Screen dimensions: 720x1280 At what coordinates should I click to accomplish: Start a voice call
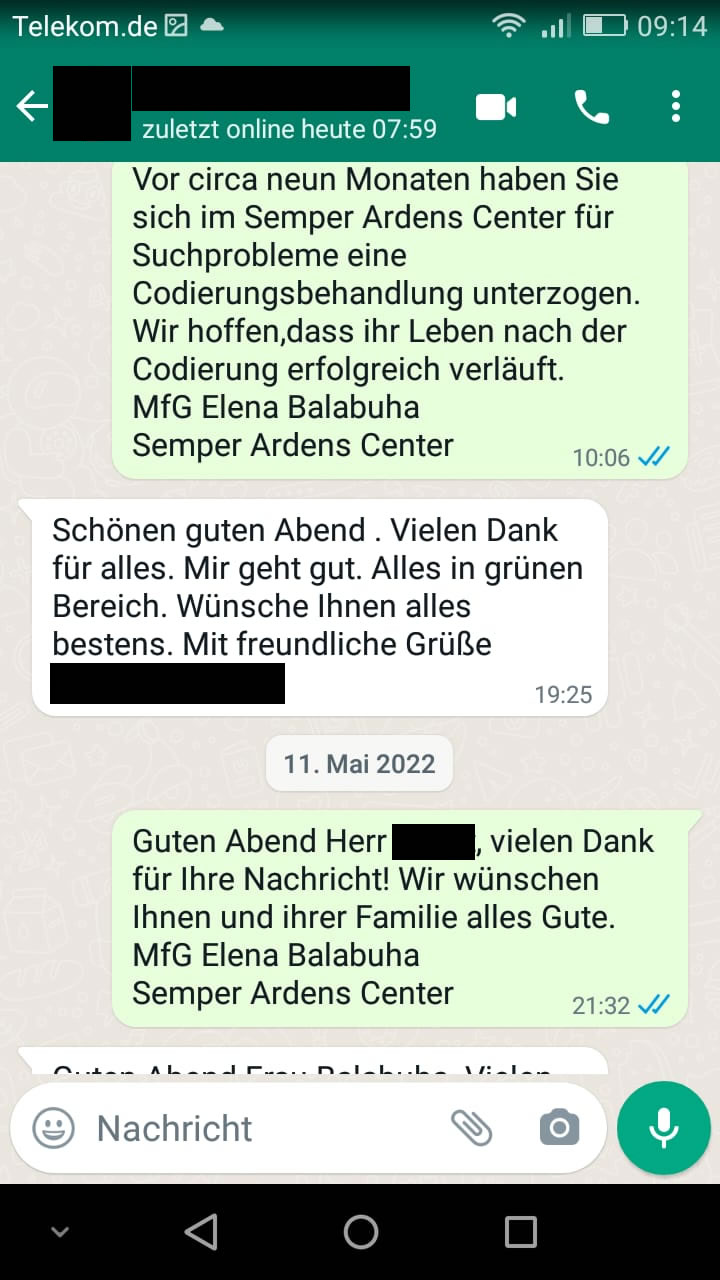[x=591, y=106]
